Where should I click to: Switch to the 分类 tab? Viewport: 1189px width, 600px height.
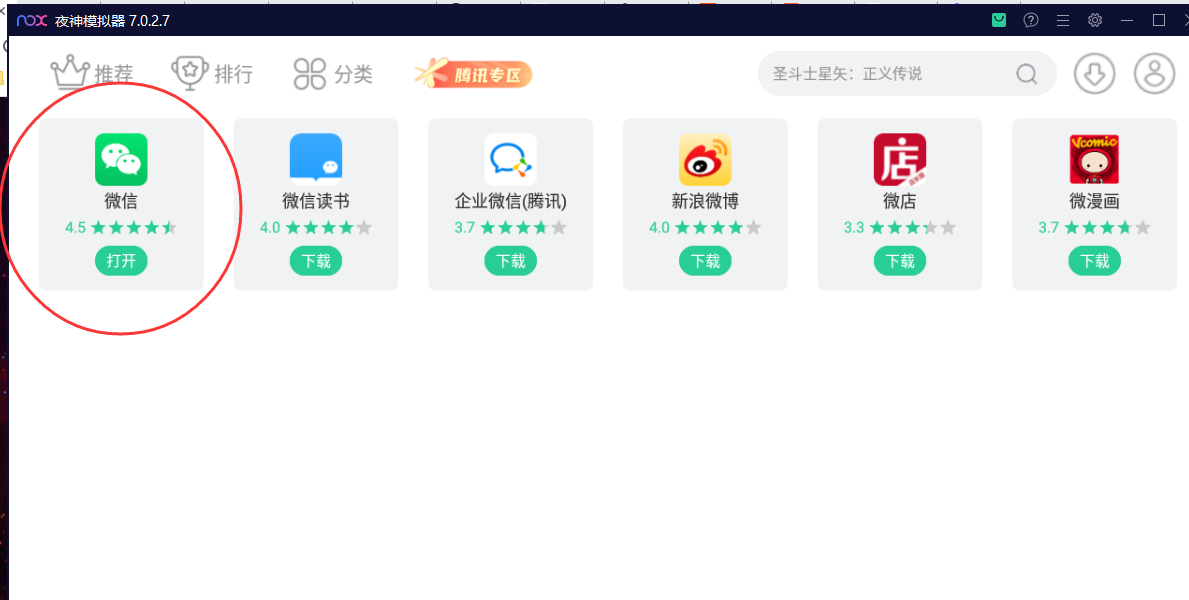333,74
